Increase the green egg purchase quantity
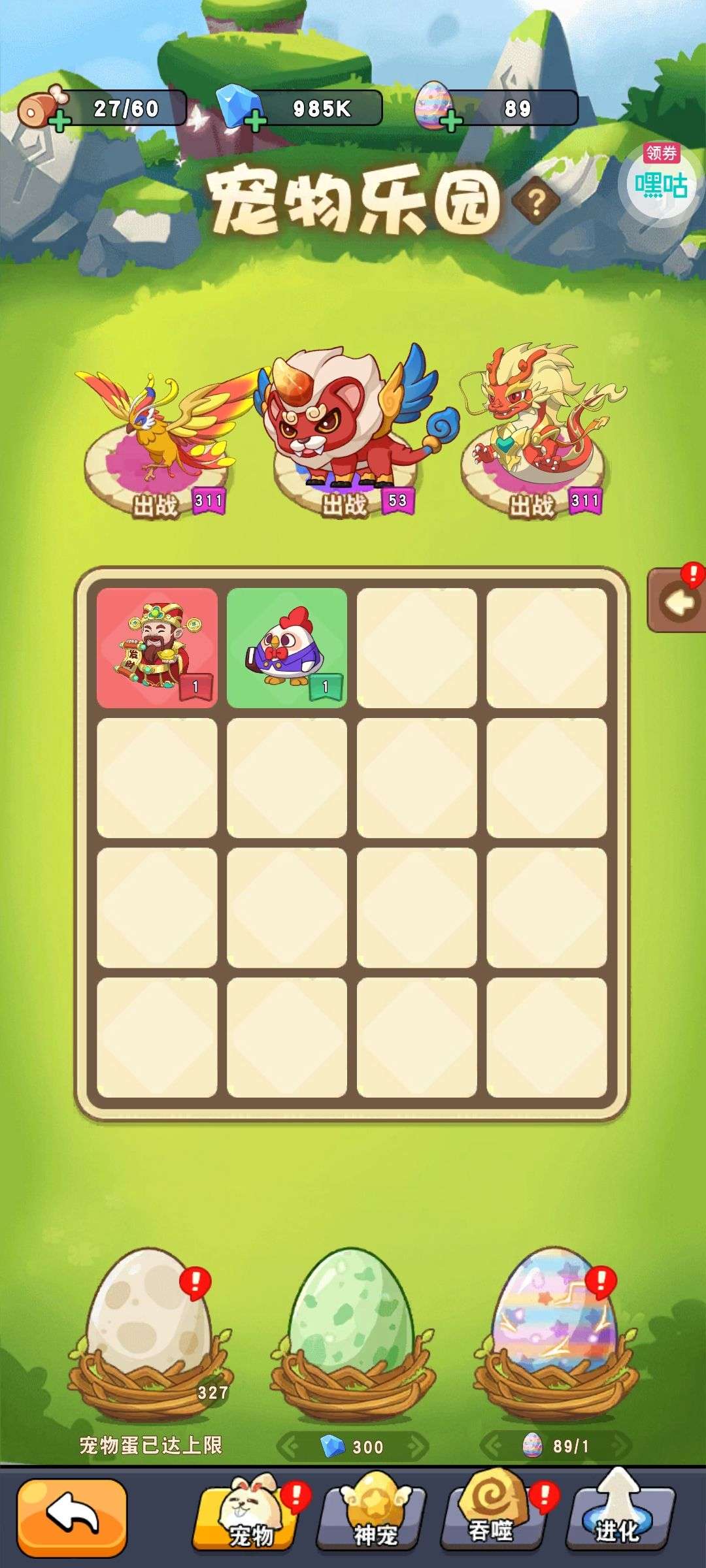 (414, 1446)
